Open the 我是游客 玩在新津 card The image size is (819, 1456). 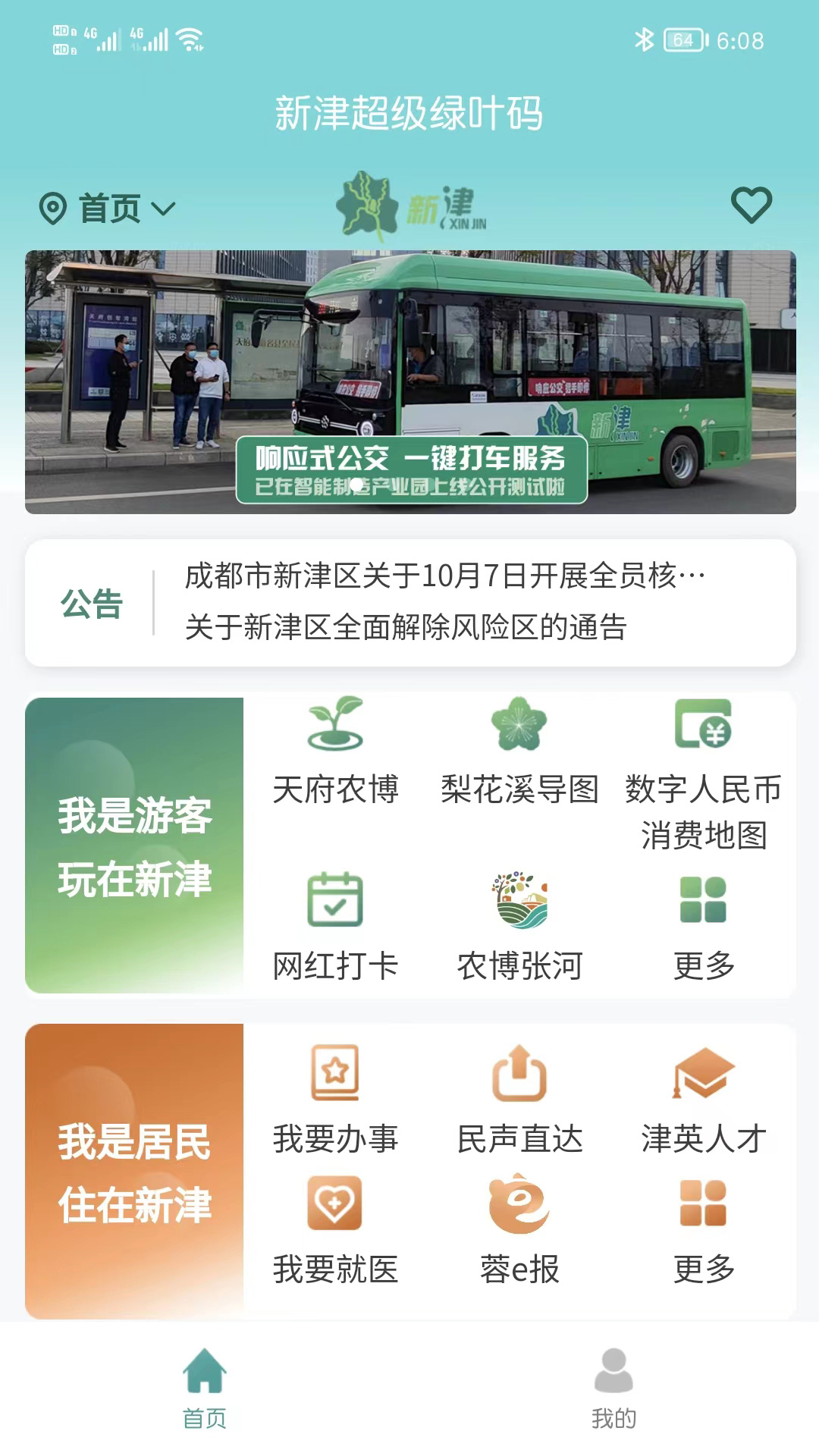[x=134, y=846]
